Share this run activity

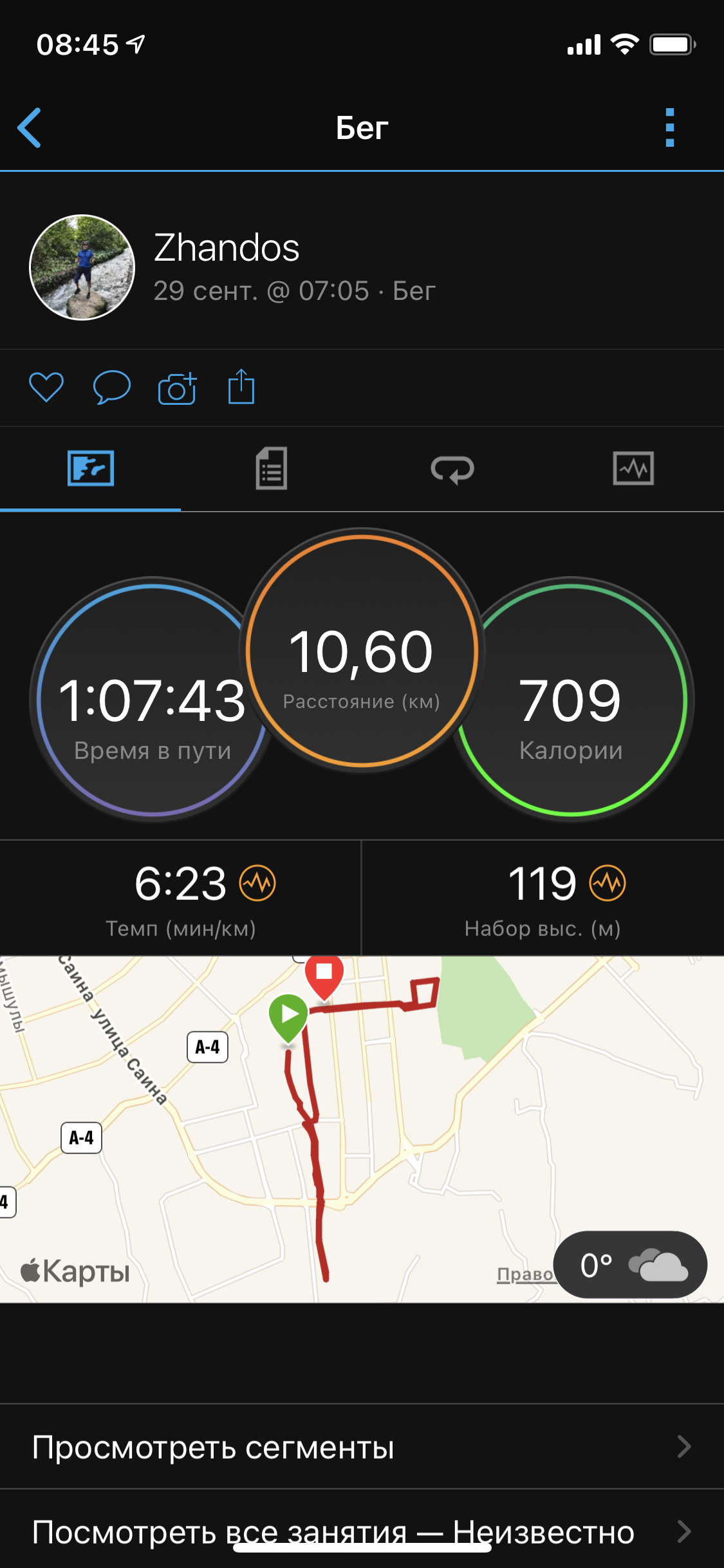click(241, 387)
